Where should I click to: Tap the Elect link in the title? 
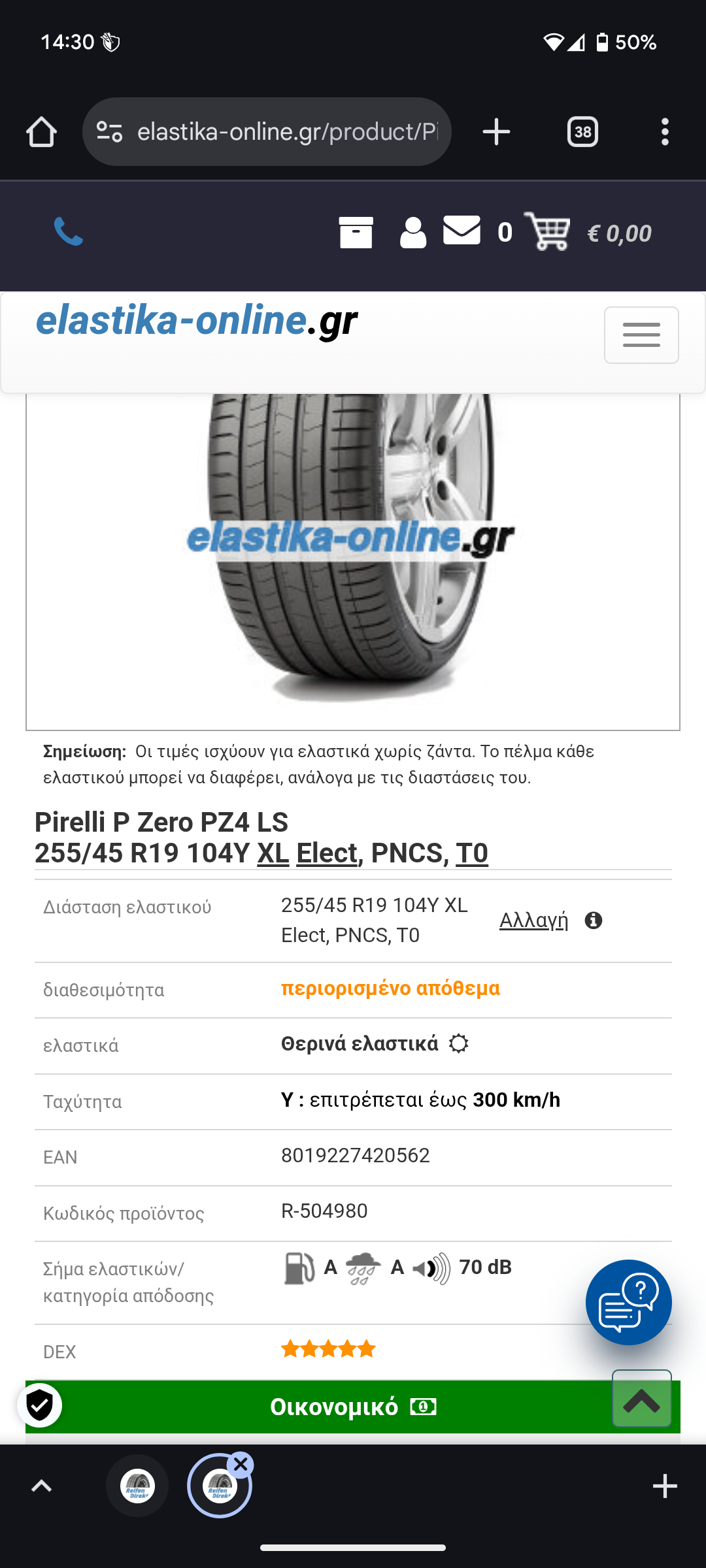tap(327, 853)
